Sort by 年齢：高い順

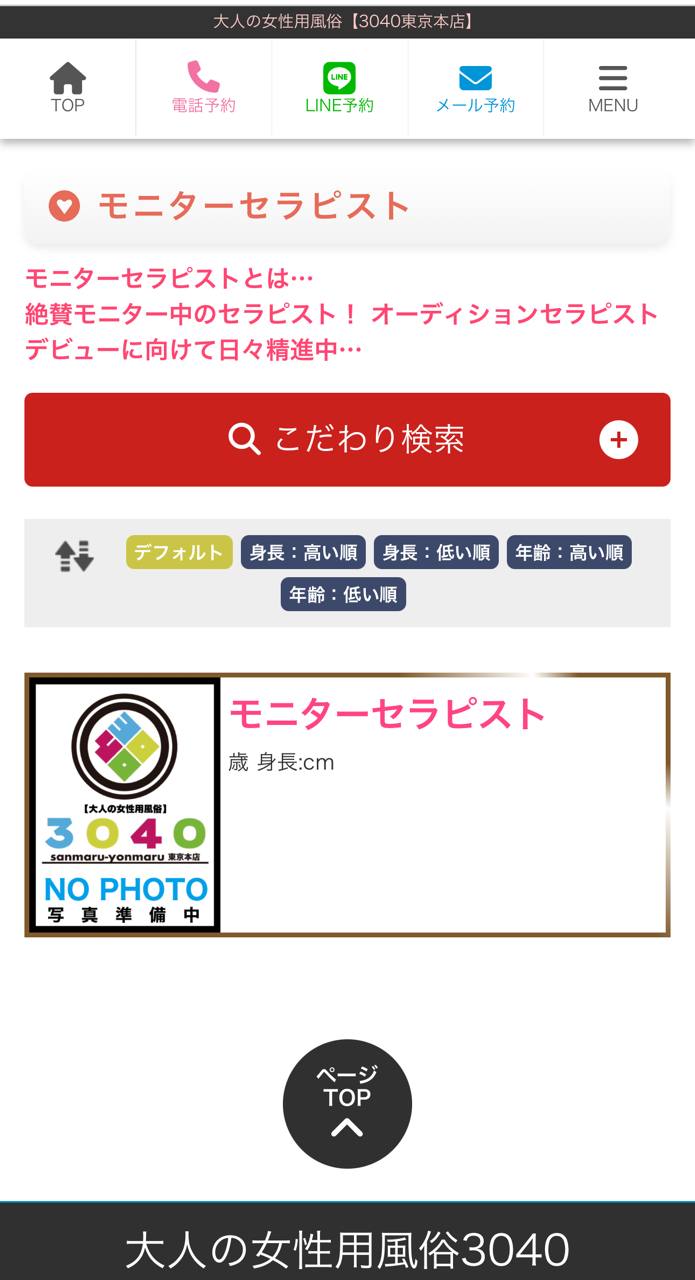(569, 552)
